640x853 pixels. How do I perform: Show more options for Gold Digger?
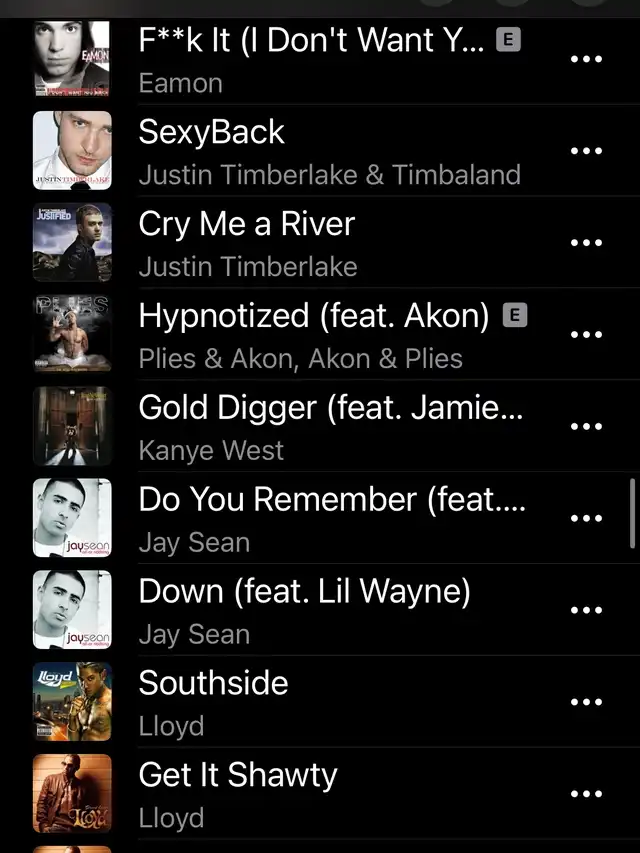pos(586,426)
